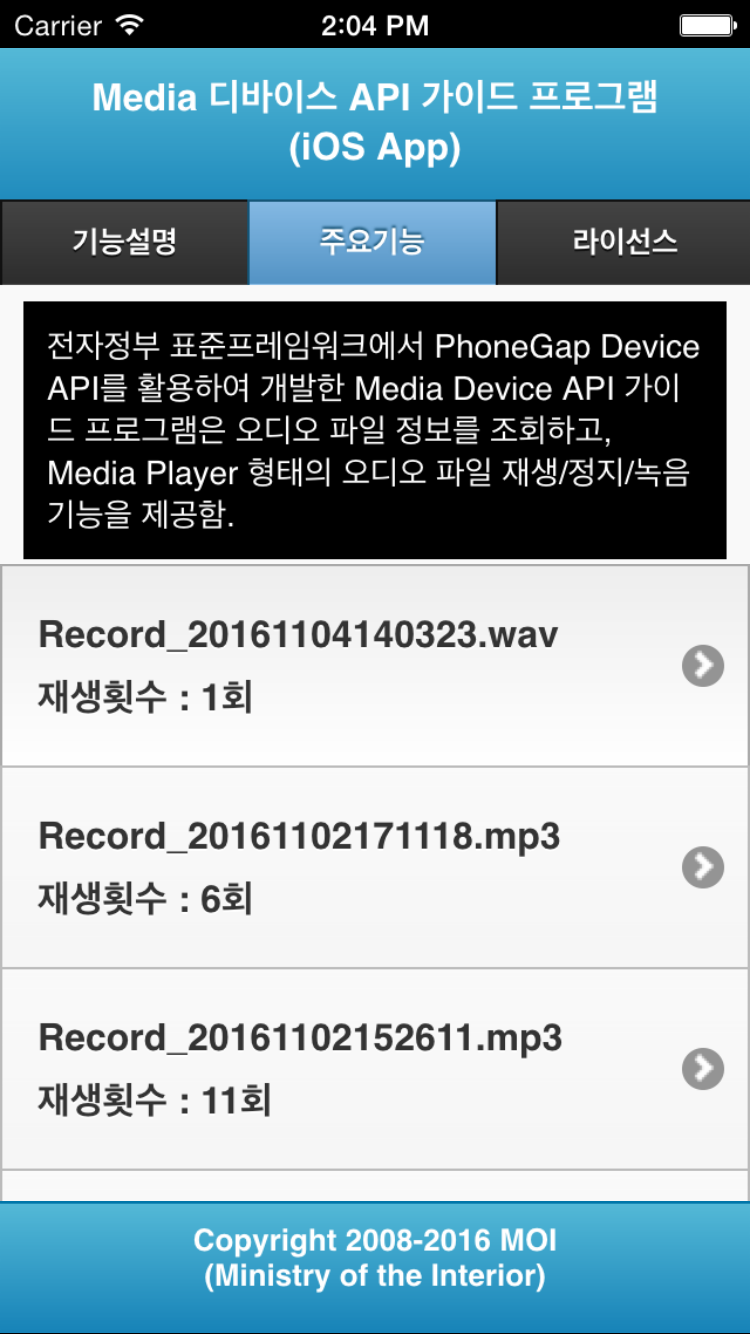Open the 라이선스 tab
Screen dimensions: 750x1334
623,242
